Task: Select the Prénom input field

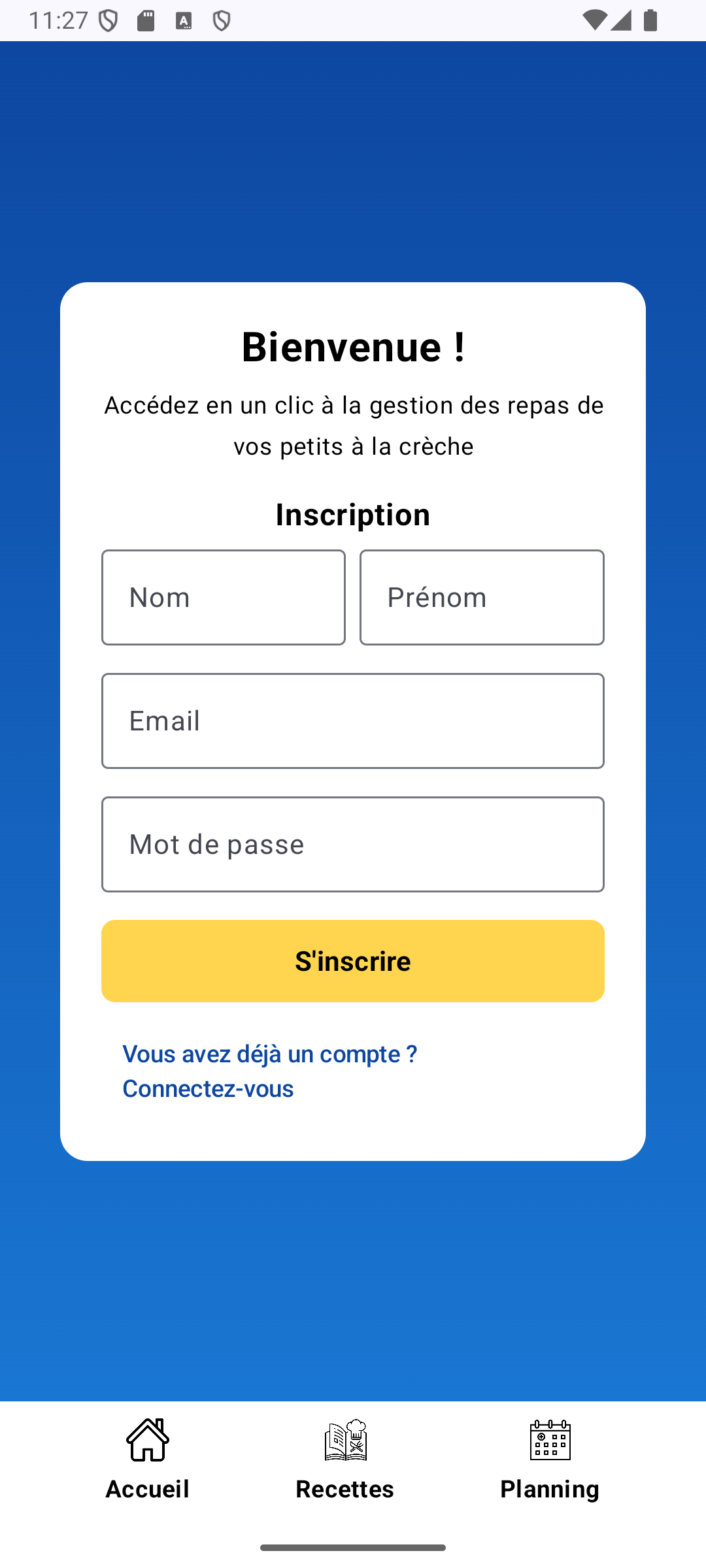Action: coord(481,597)
